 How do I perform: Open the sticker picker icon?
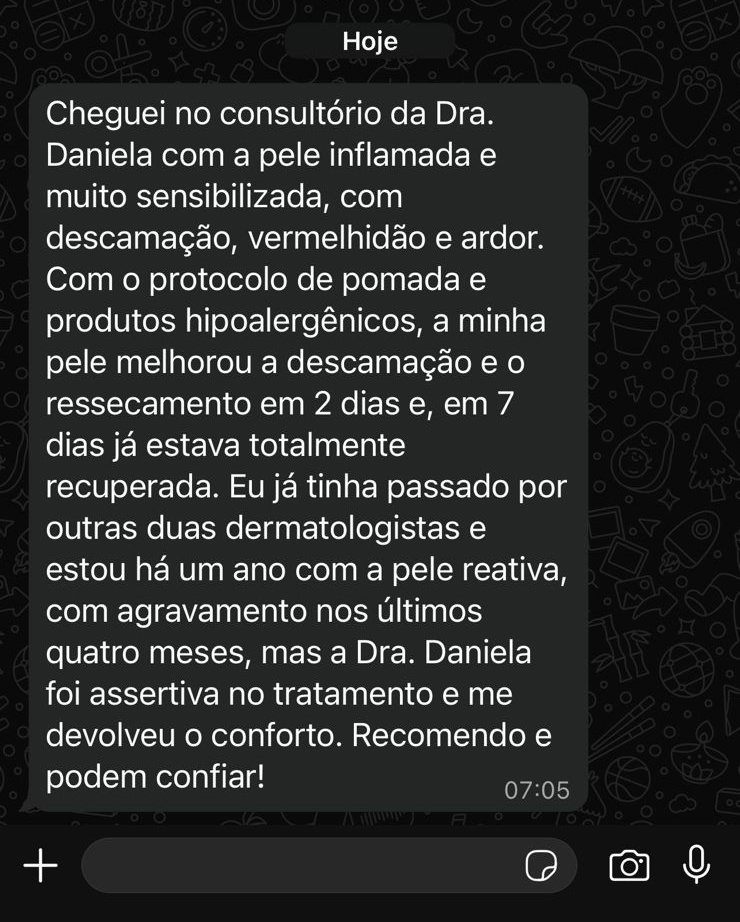[x=541, y=866]
